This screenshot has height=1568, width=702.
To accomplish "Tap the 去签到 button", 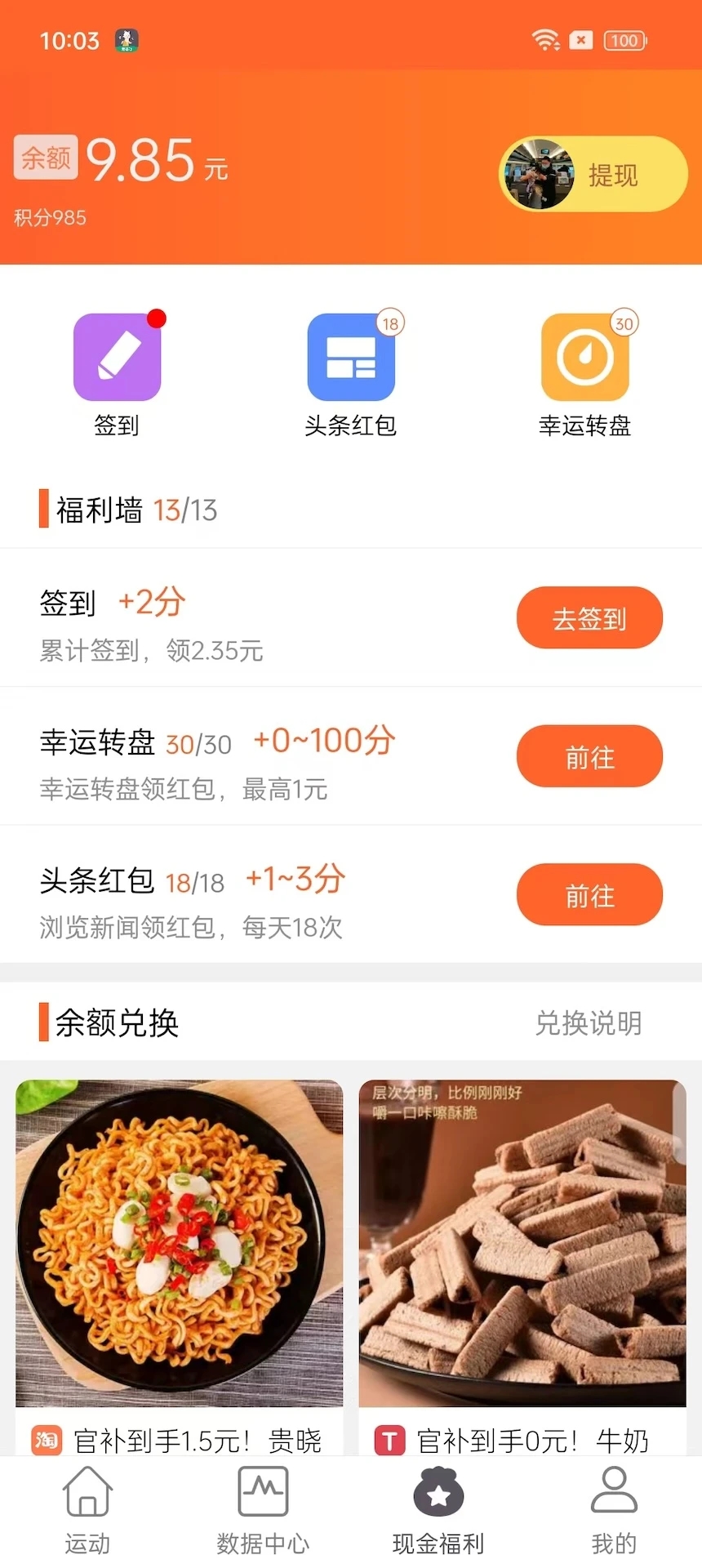I will coord(589,618).
